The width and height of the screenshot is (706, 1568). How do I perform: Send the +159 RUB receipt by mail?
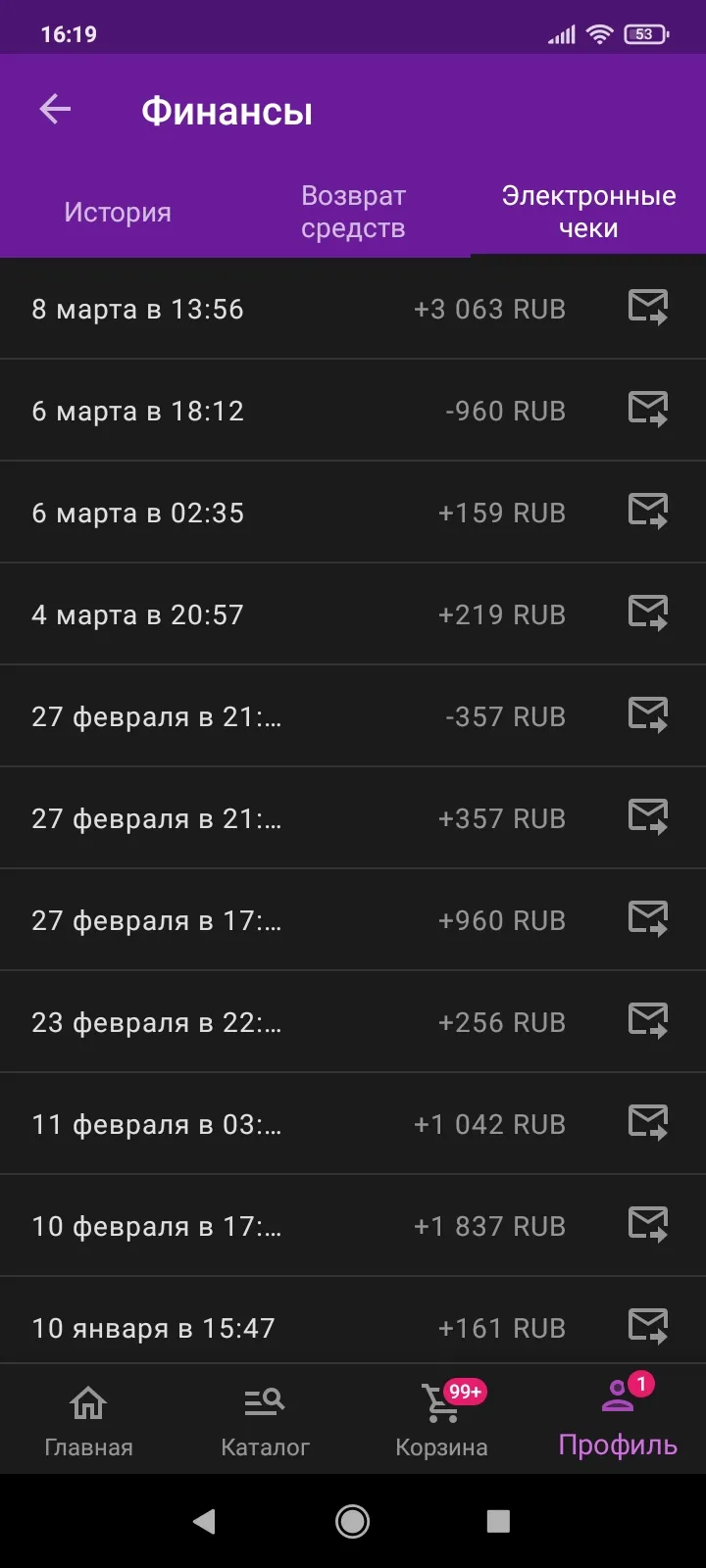point(648,512)
